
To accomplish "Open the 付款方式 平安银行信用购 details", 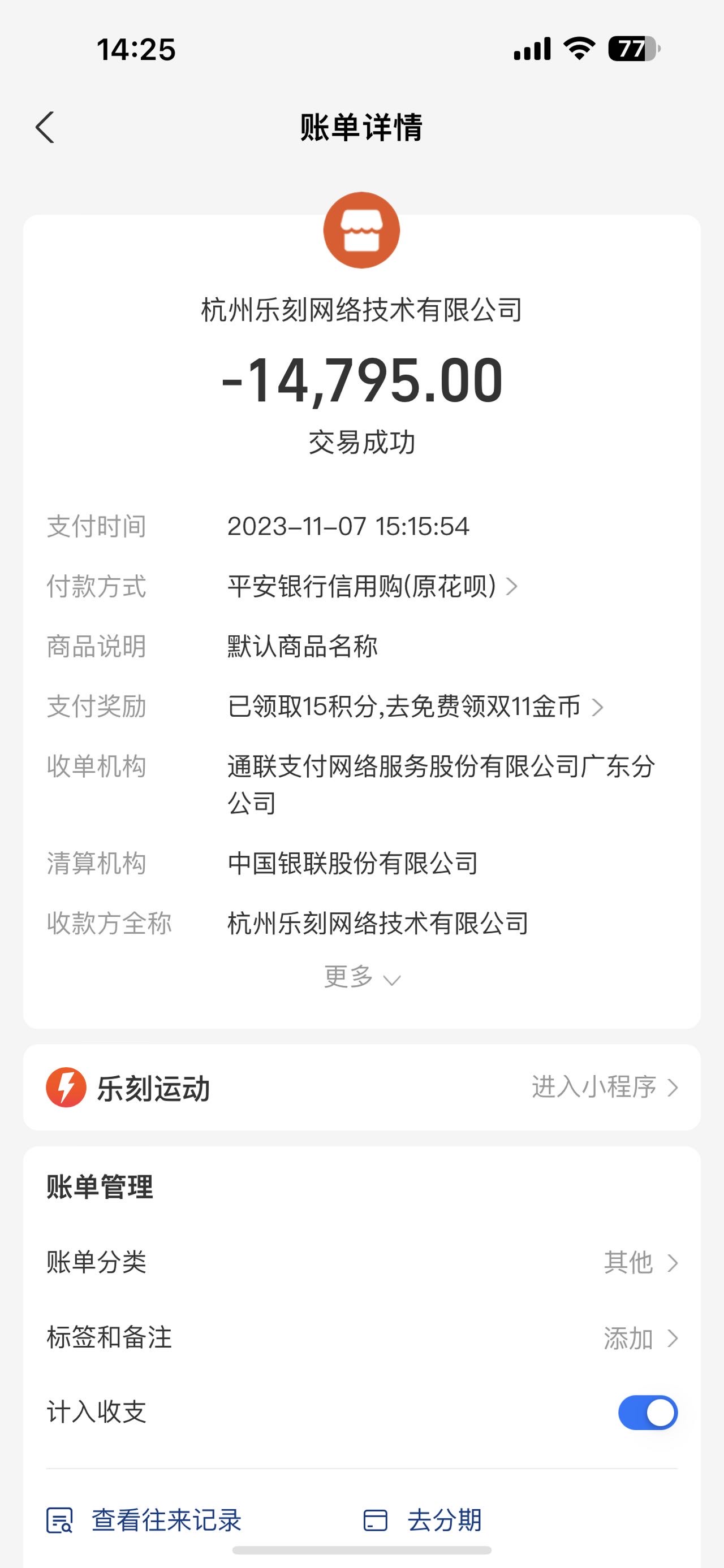I will coord(373,587).
